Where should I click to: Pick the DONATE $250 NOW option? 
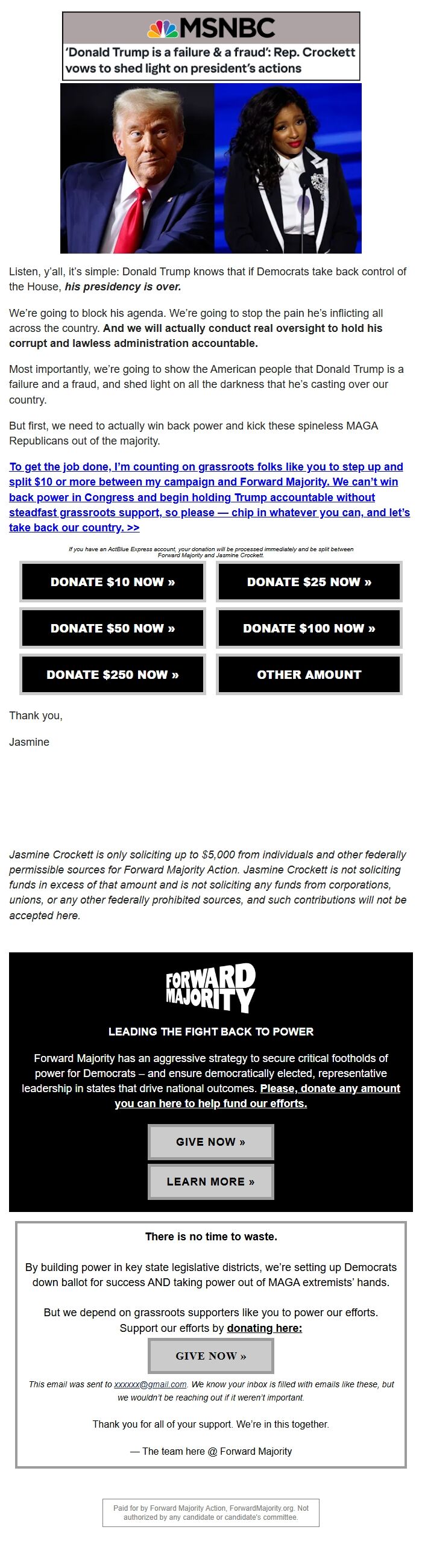(x=113, y=675)
